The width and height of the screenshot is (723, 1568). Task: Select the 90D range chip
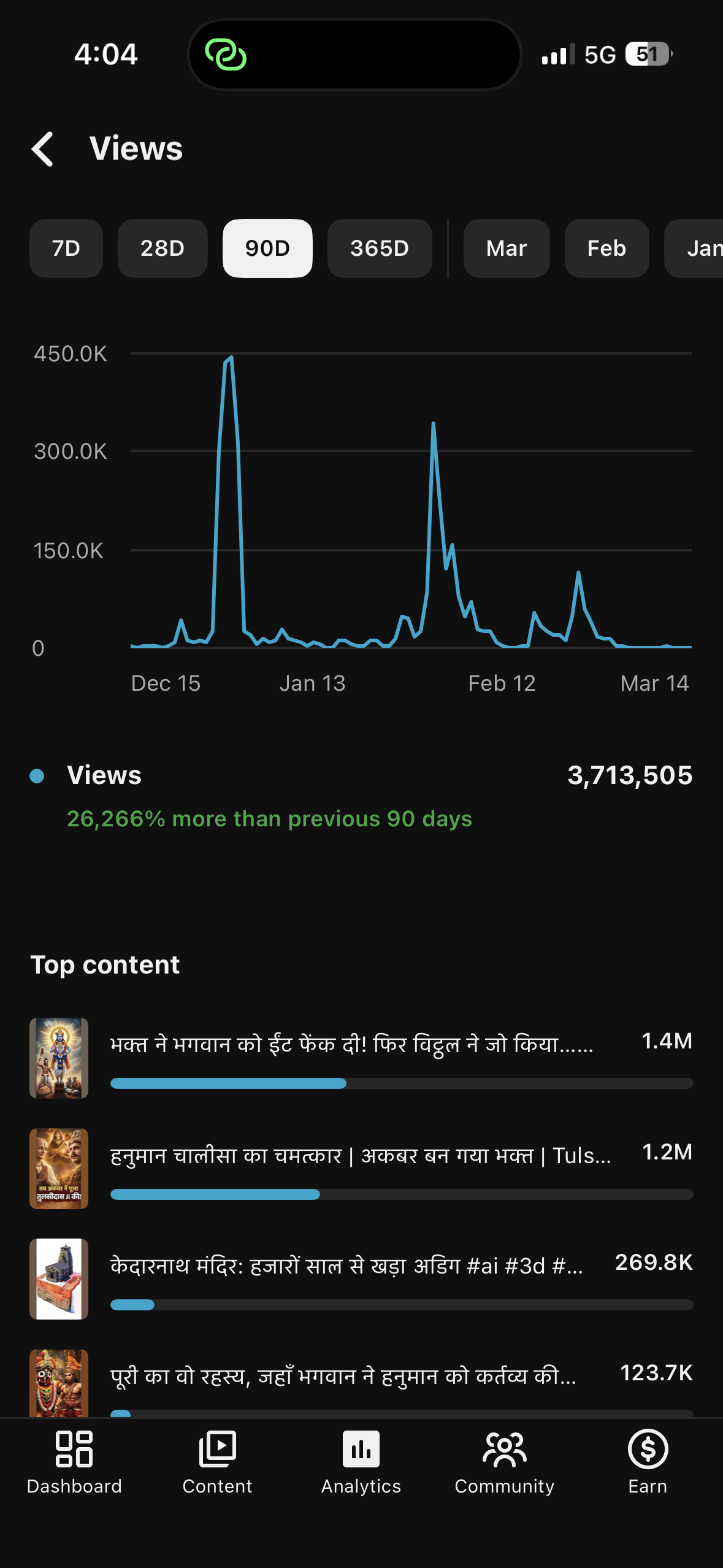tap(267, 248)
